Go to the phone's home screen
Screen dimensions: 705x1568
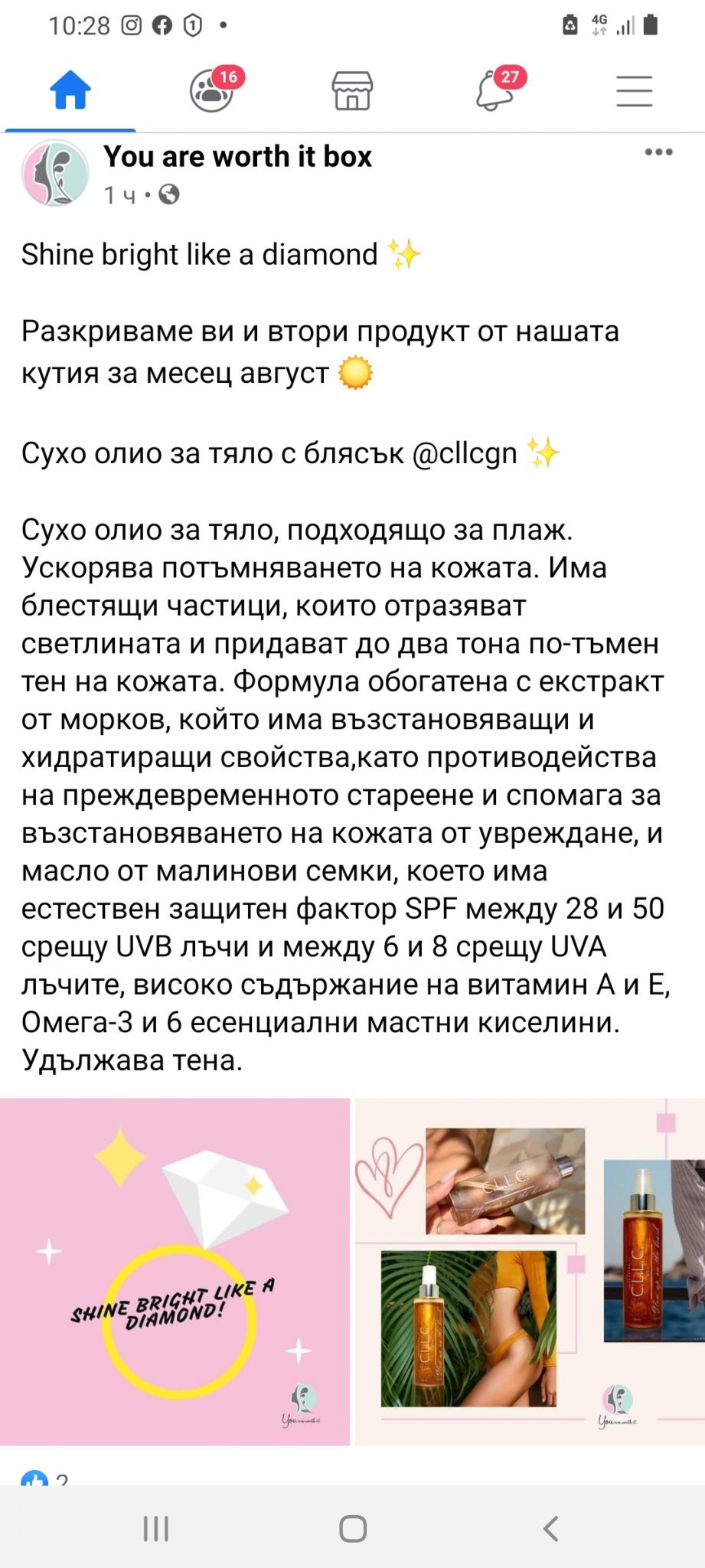coord(353,1528)
